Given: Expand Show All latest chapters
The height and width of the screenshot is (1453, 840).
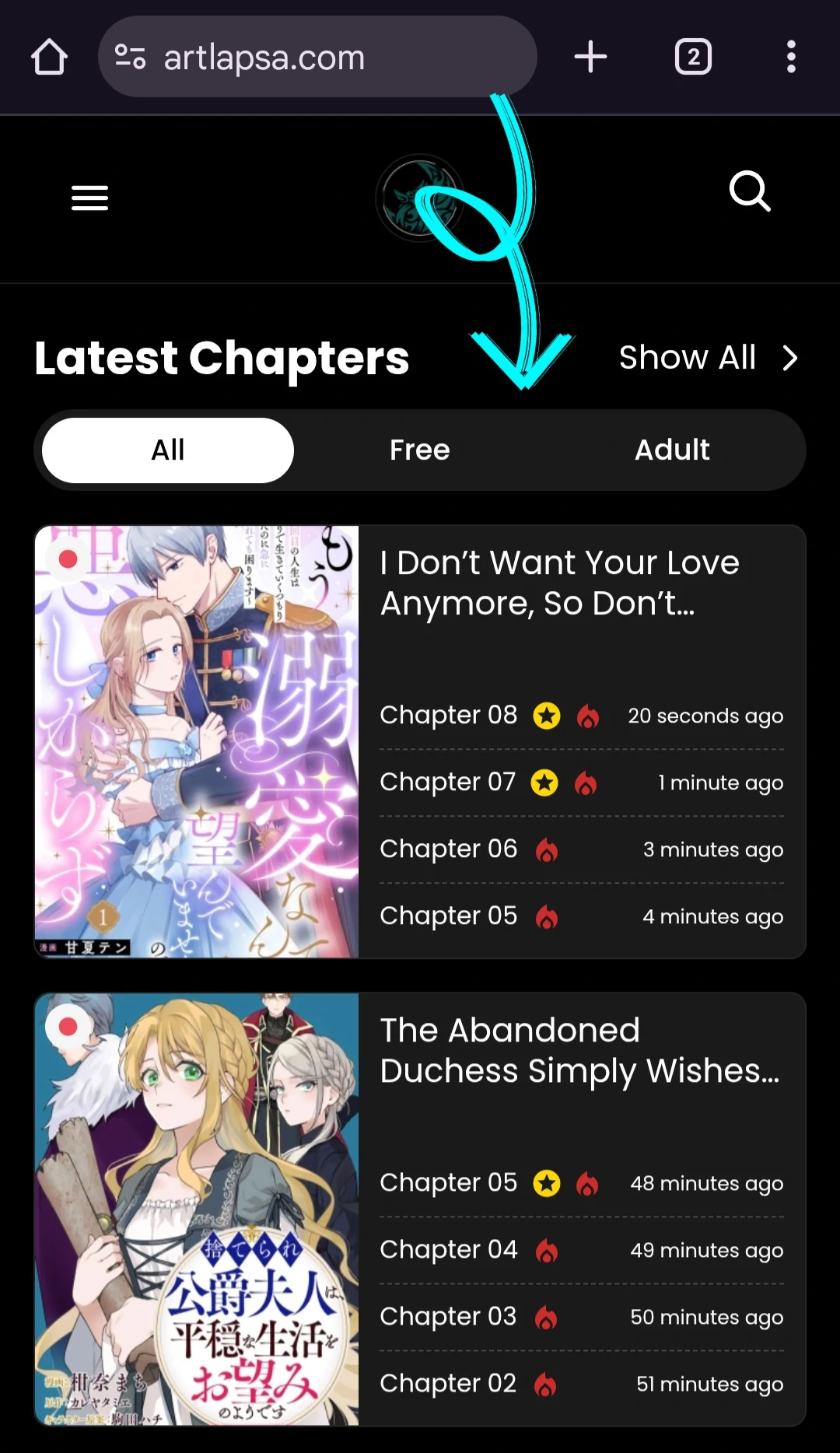Looking at the screenshot, I should pos(688,357).
